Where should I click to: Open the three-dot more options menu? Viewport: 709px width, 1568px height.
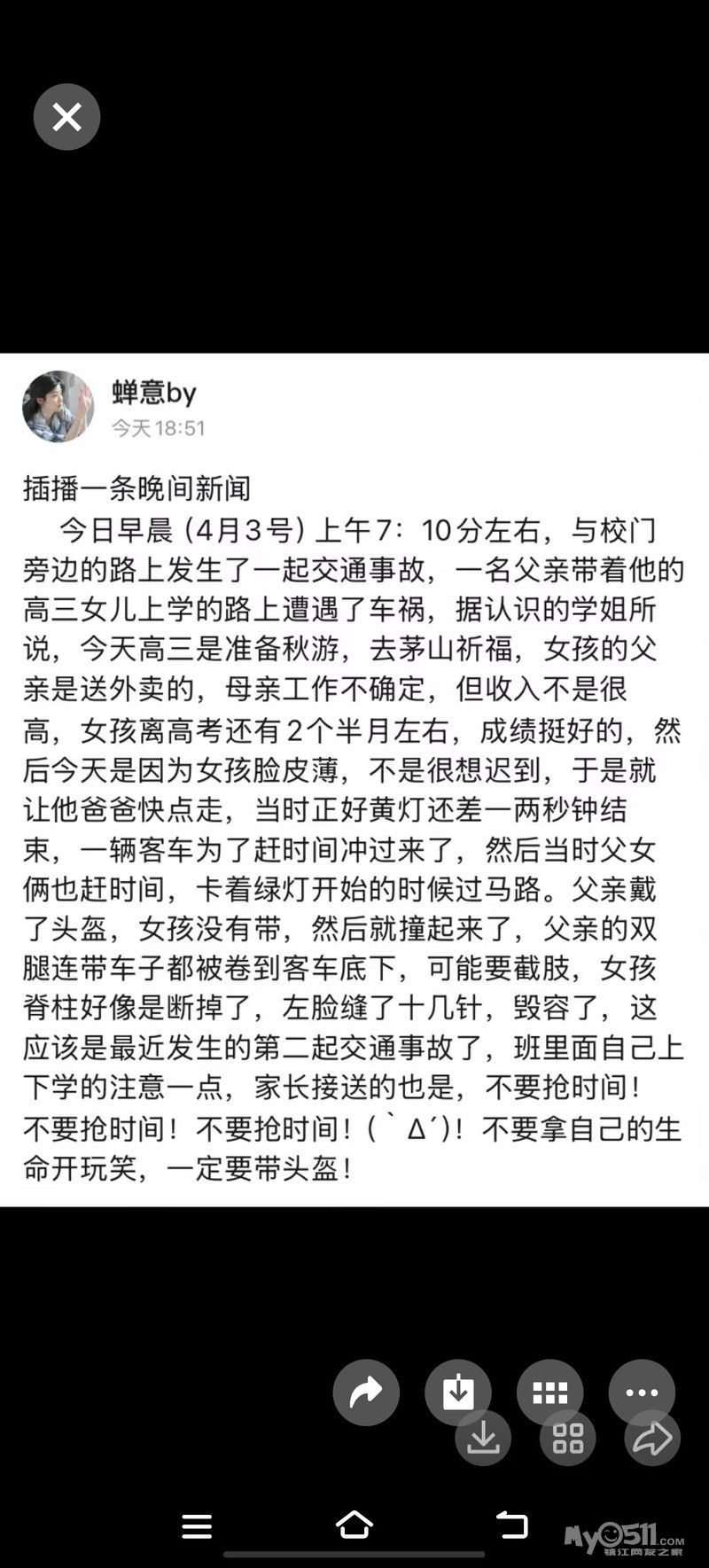tap(642, 1392)
